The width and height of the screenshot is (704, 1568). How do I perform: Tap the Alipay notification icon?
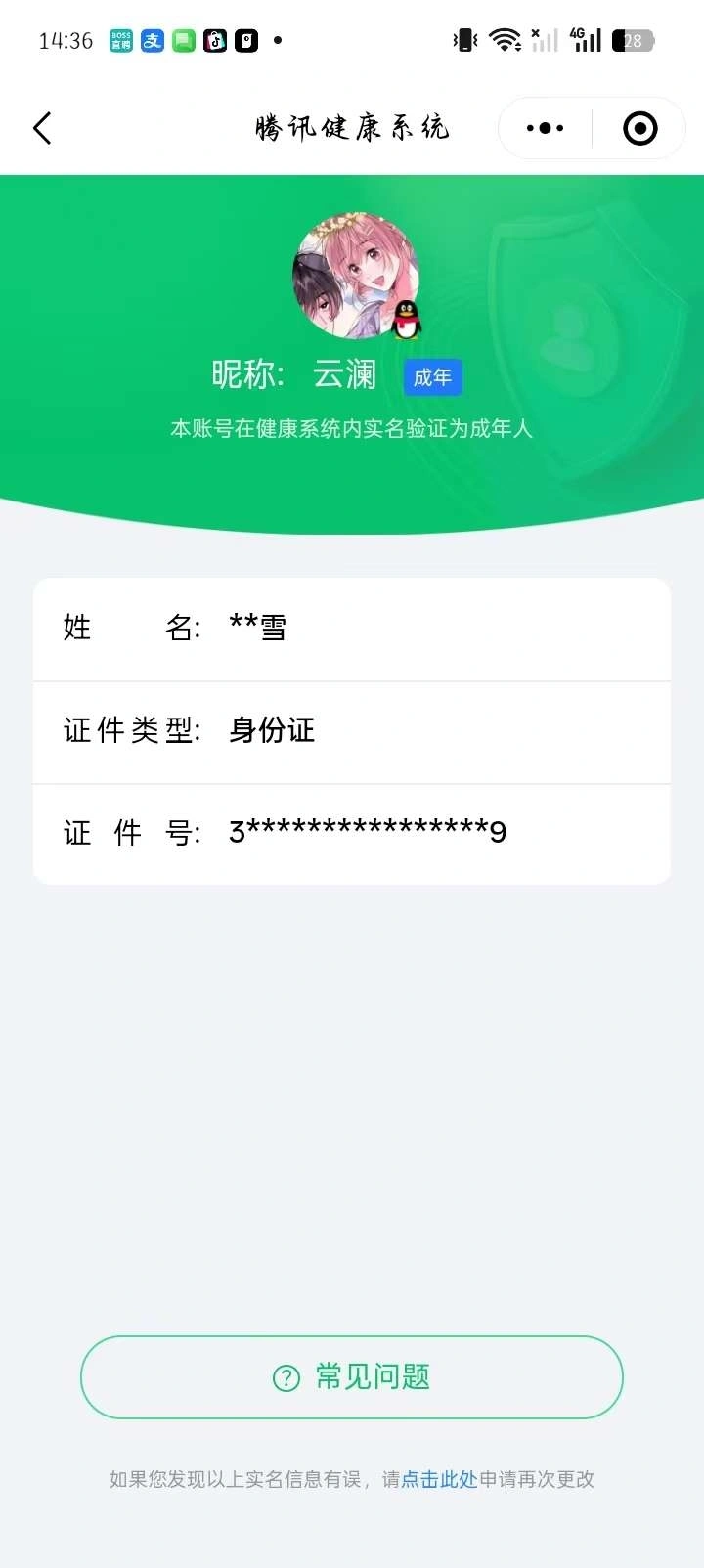tap(152, 41)
